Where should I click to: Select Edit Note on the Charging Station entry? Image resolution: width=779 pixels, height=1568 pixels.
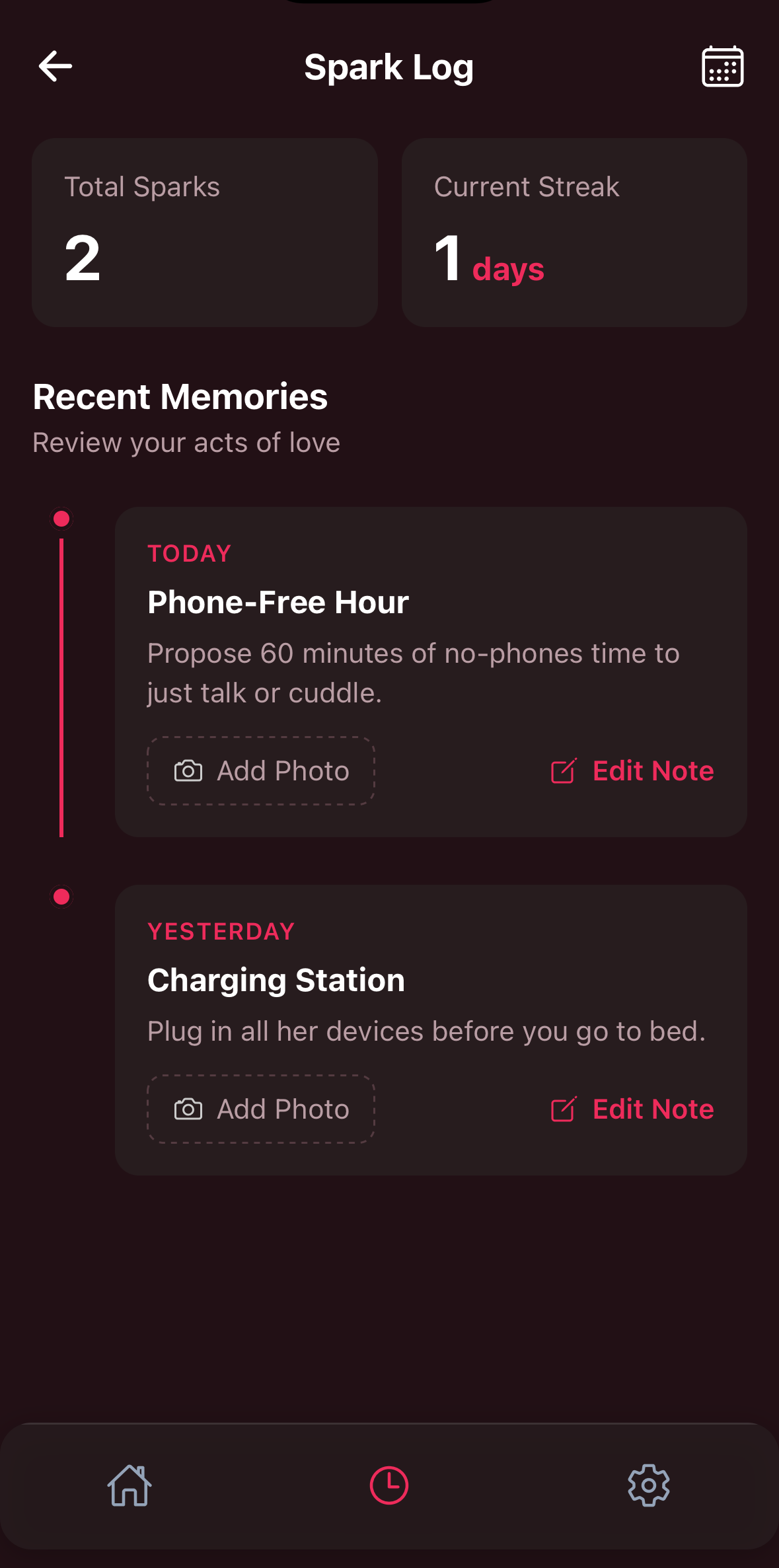[x=652, y=1109]
